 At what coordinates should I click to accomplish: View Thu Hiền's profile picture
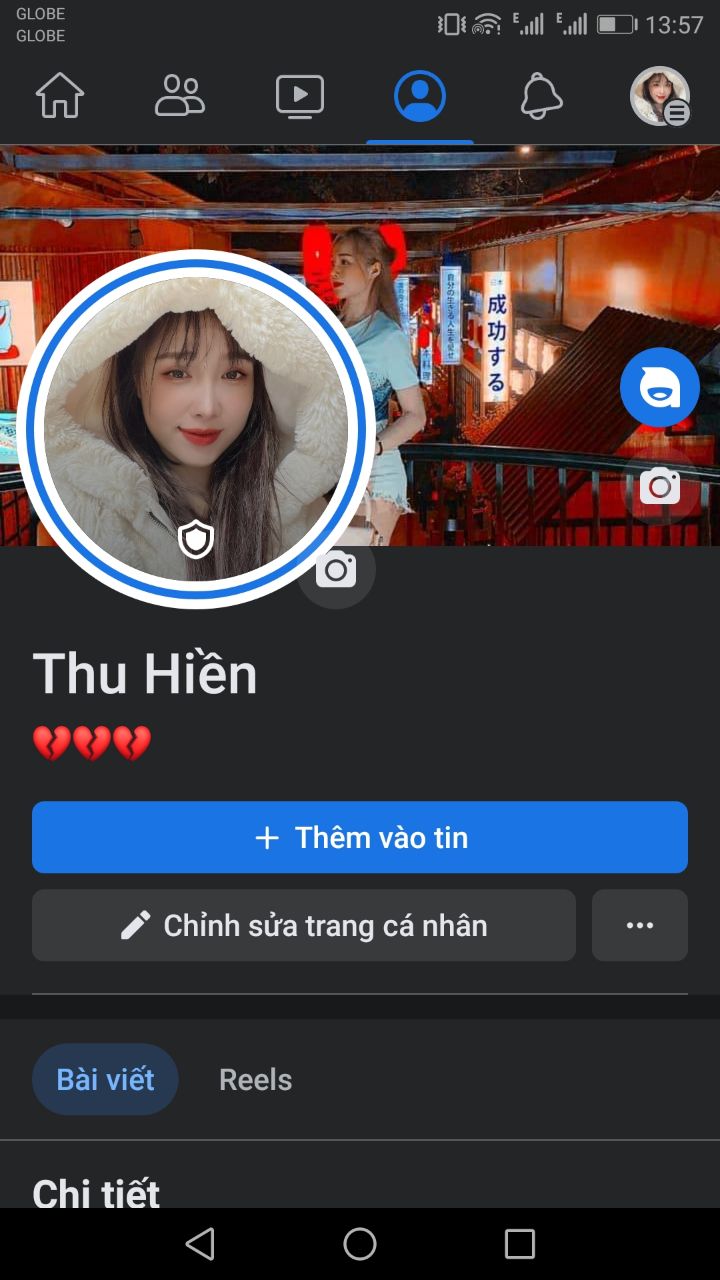point(196,428)
